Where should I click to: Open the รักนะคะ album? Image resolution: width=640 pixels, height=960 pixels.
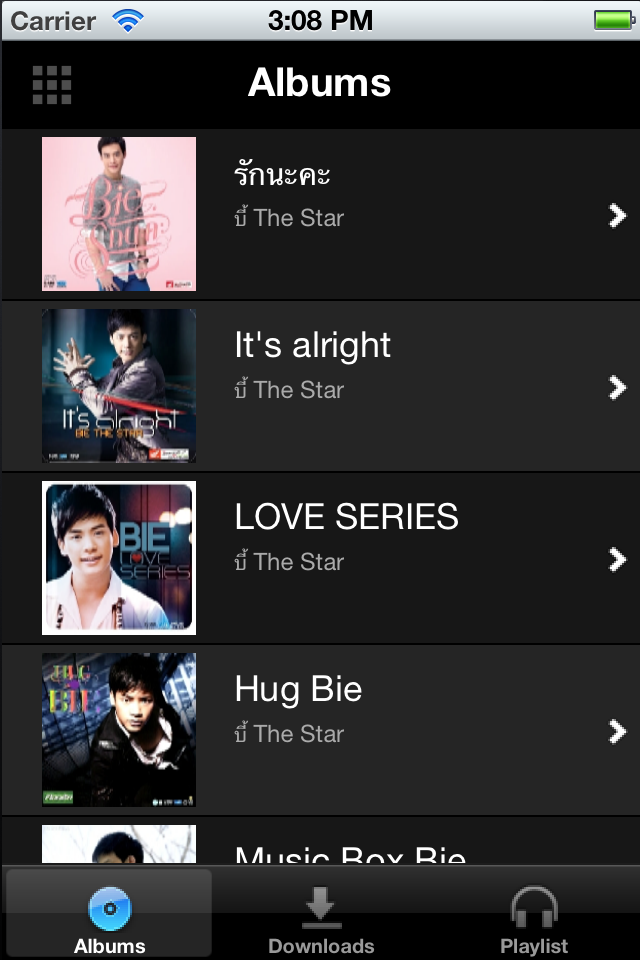point(320,214)
